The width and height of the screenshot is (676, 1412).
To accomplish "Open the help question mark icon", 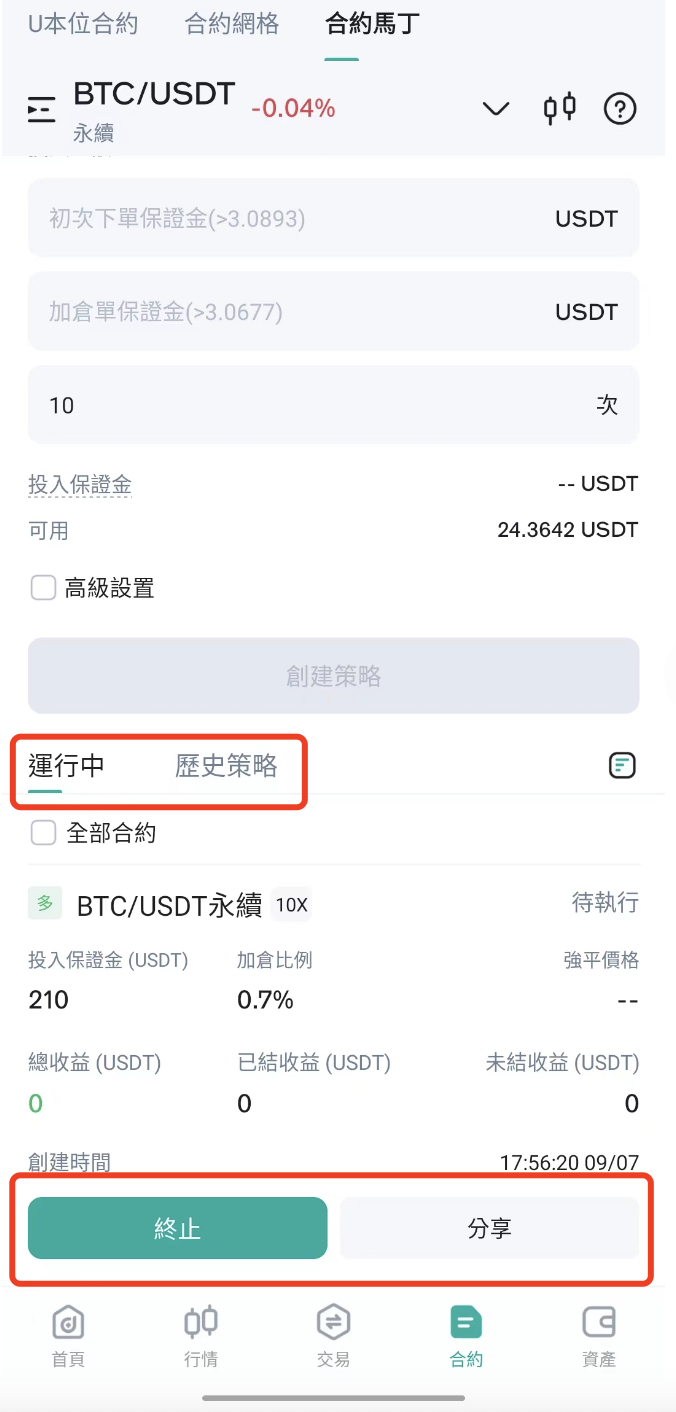I will [620, 108].
